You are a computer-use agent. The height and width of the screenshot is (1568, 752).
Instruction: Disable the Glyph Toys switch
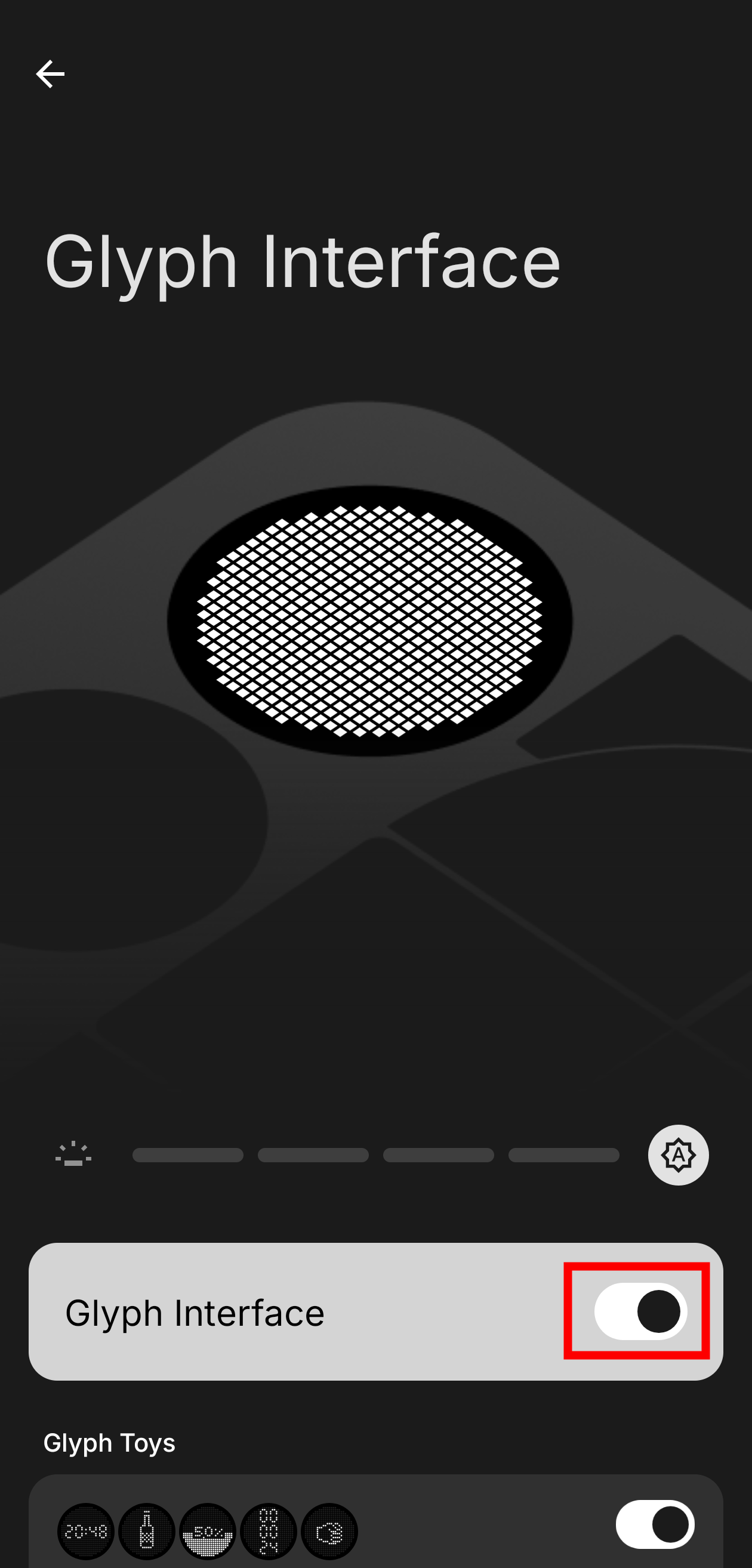(655, 1524)
